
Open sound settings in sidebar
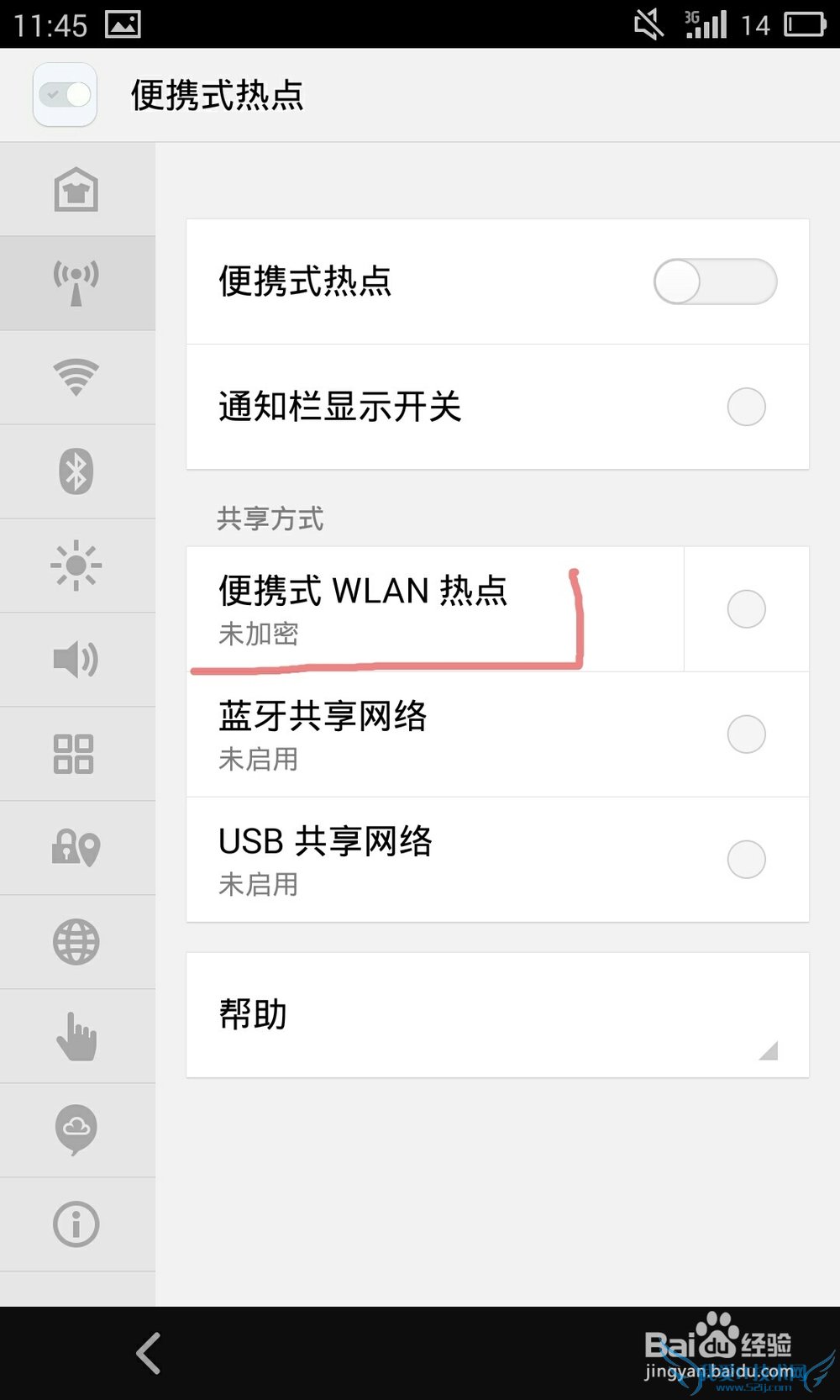pos(76,660)
